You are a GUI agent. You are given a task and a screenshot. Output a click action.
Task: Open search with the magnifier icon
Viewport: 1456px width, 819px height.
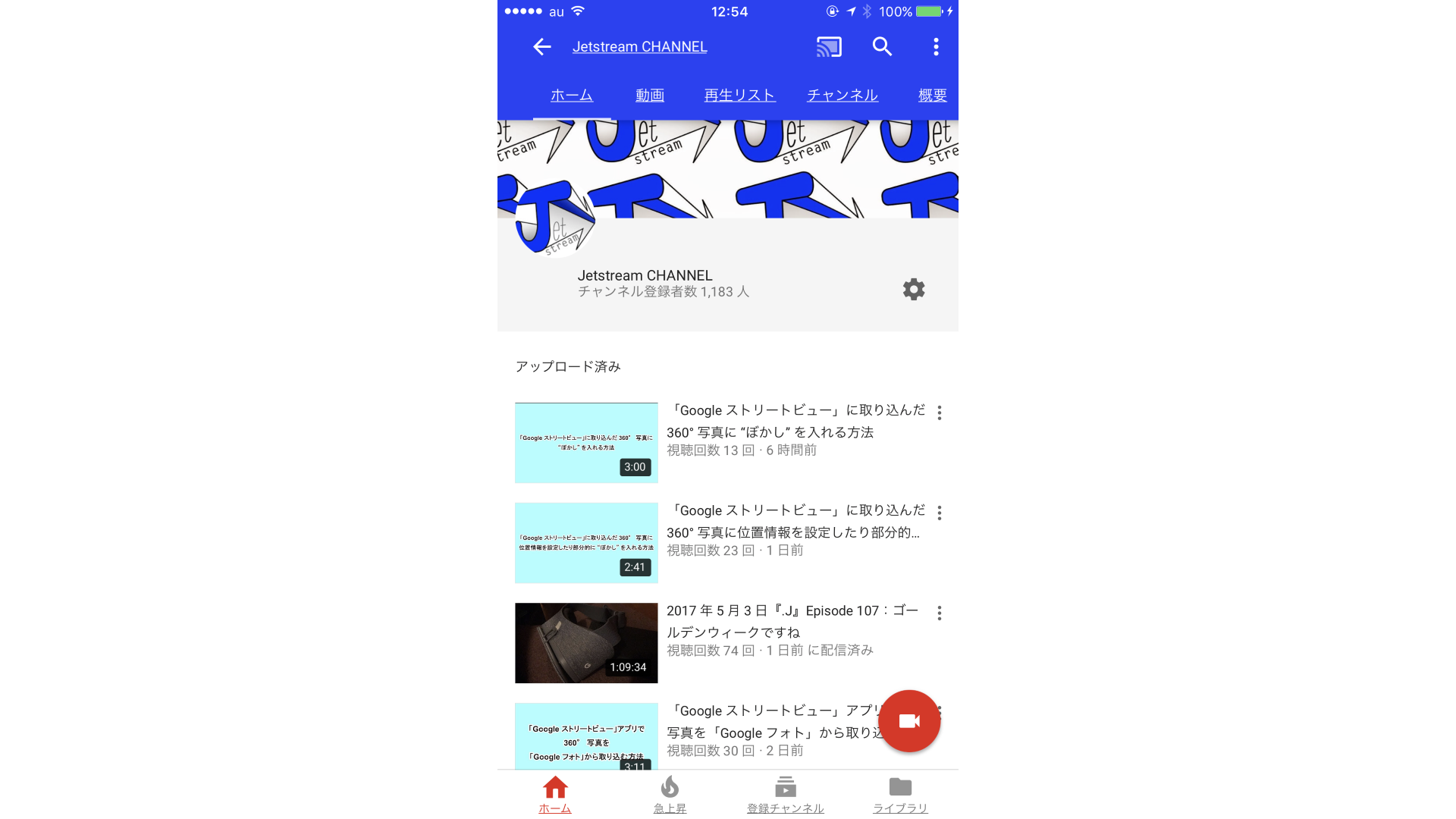882,47
